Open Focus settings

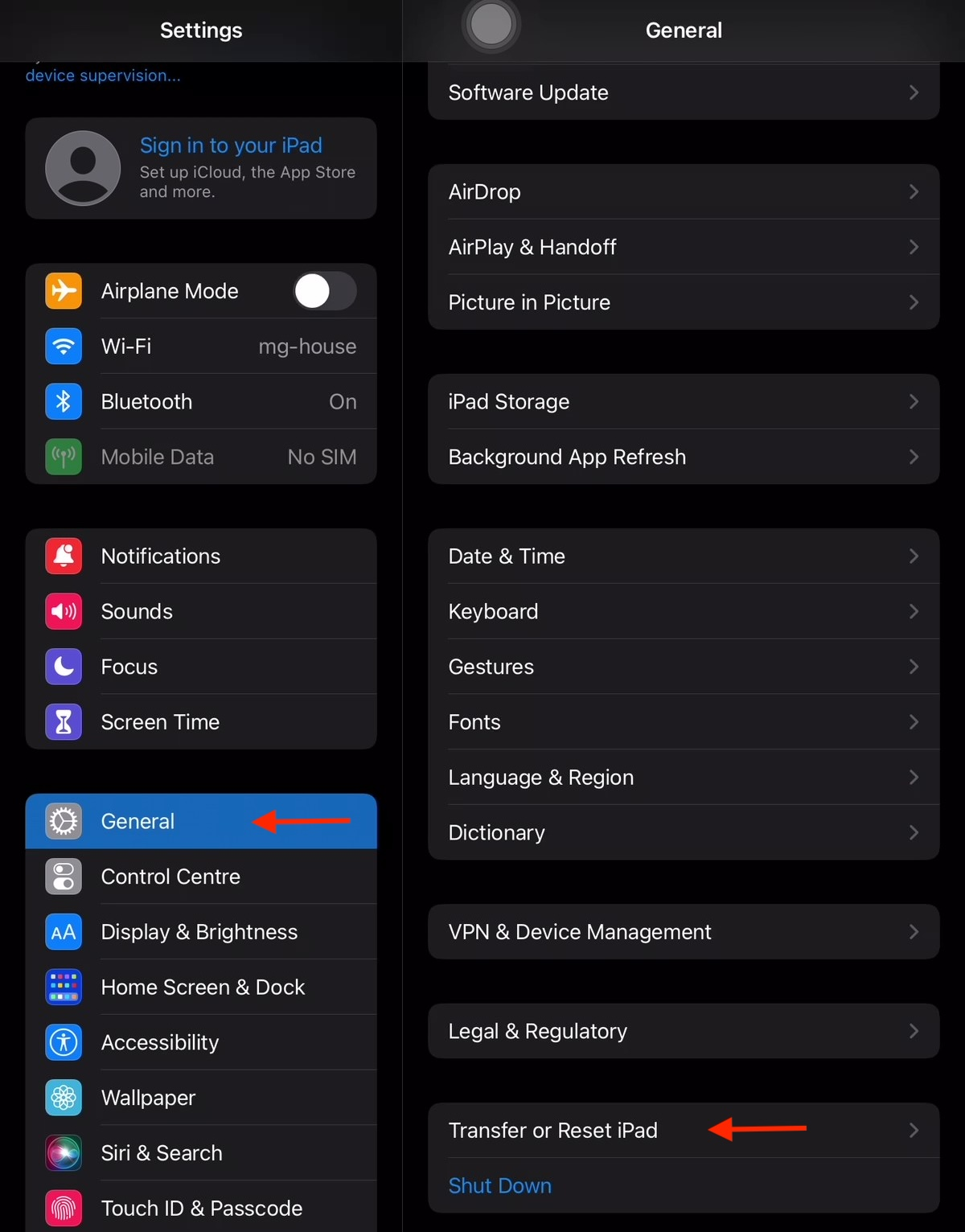pyautogui.click(x=201, y=667)
